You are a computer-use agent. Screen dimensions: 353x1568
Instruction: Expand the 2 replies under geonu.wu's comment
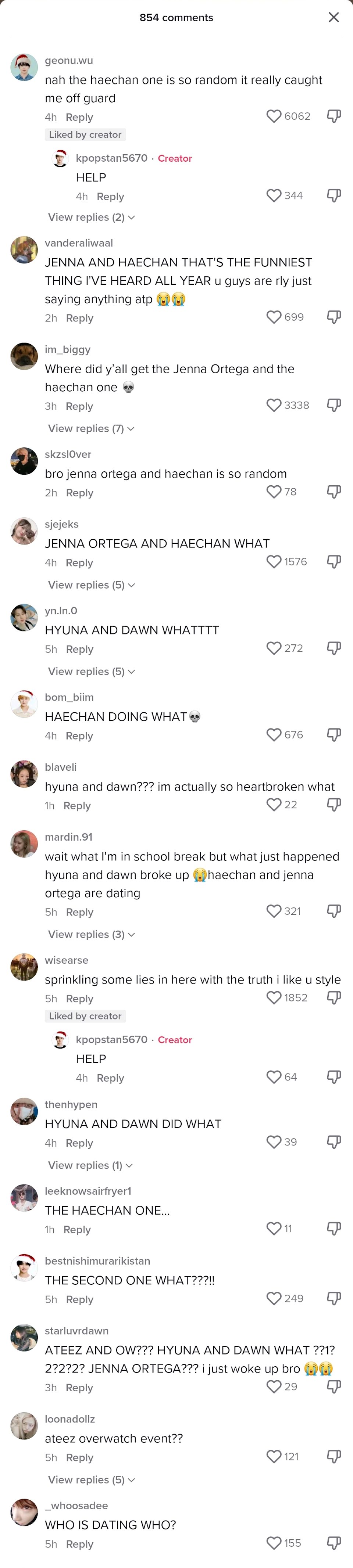pyautogui.click(x=91, y=217)
